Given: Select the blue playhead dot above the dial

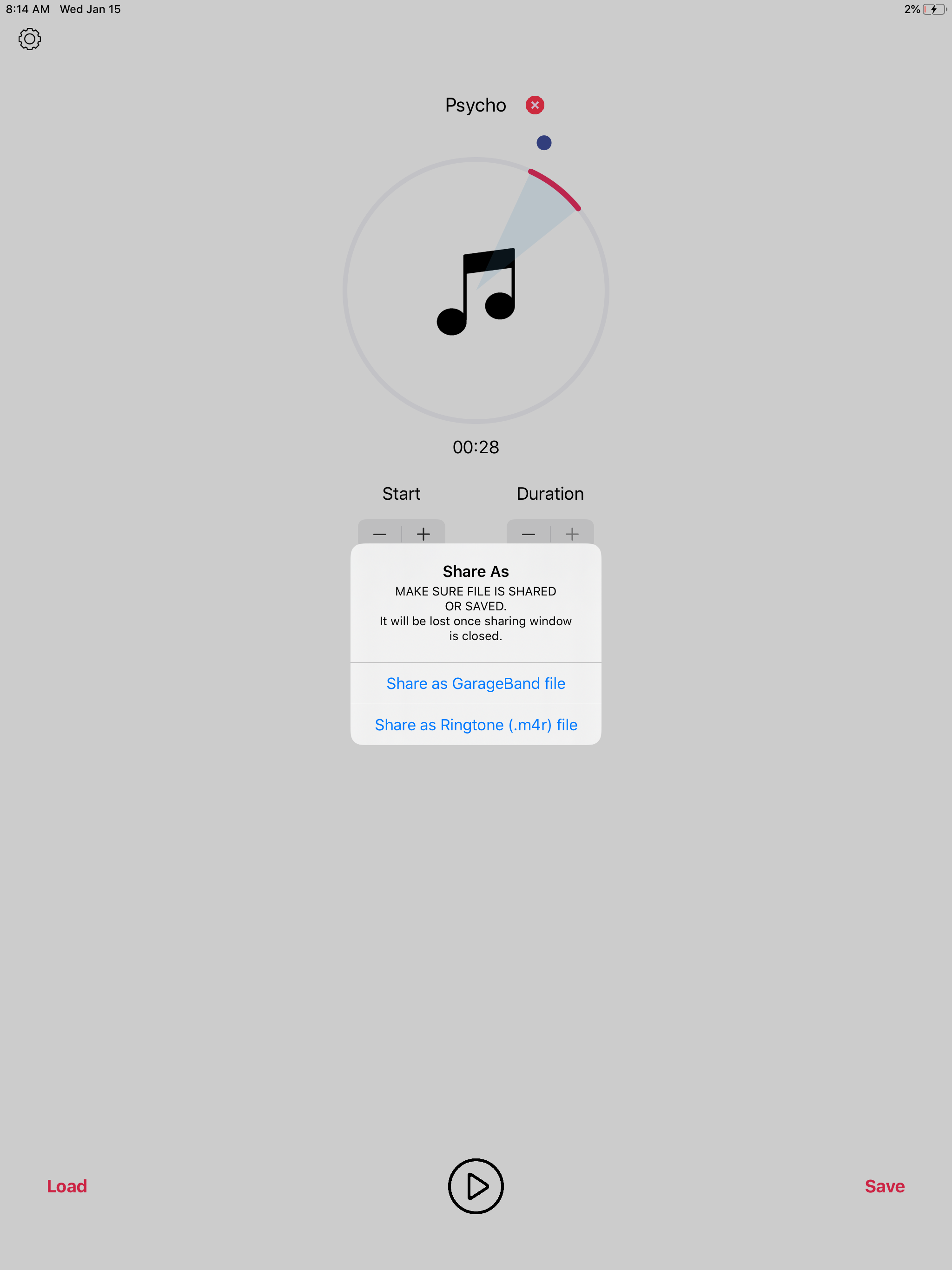Looking at the screenshot, I should (x=543, y=142).
